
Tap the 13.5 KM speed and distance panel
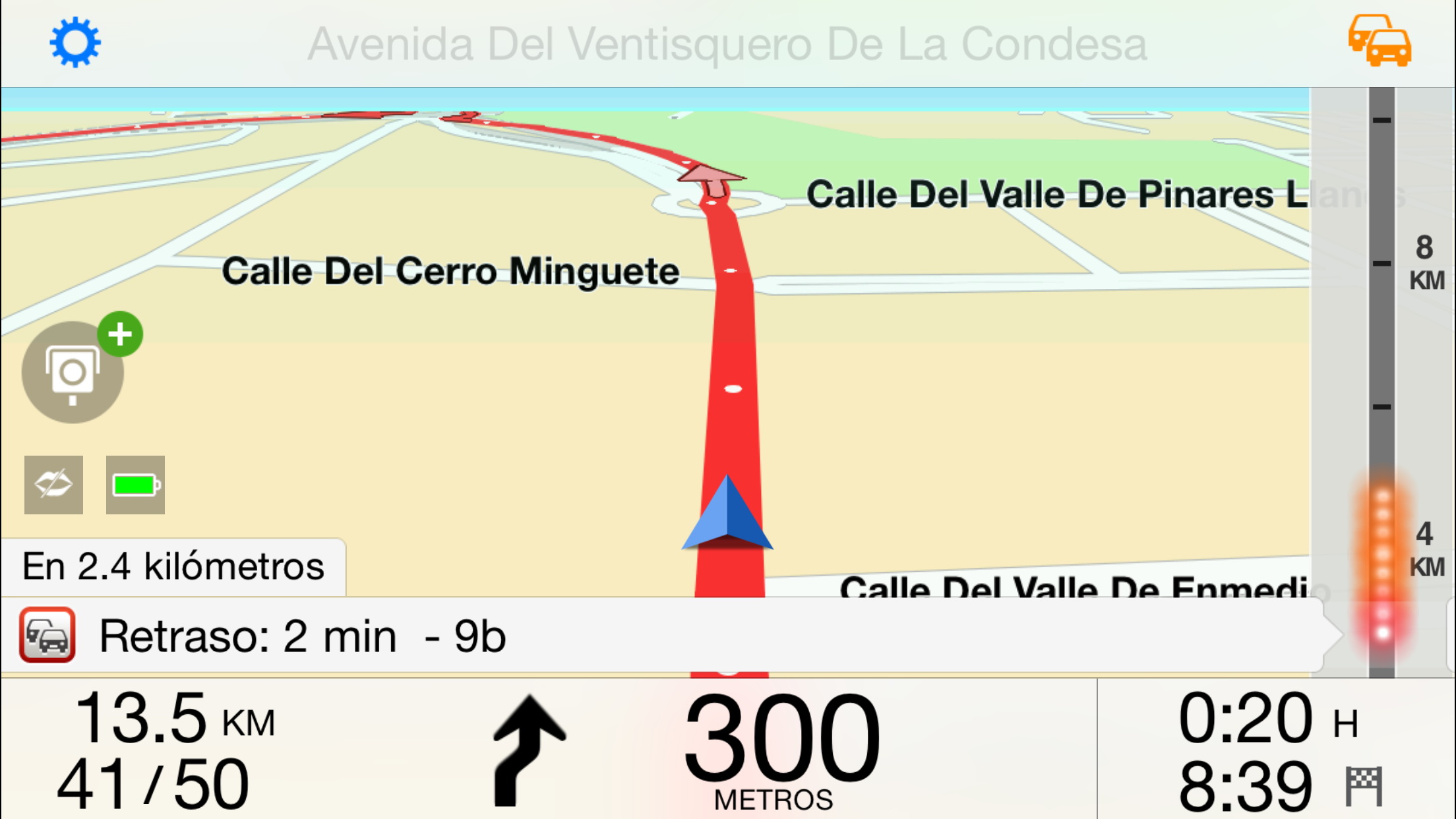(165, 750)
